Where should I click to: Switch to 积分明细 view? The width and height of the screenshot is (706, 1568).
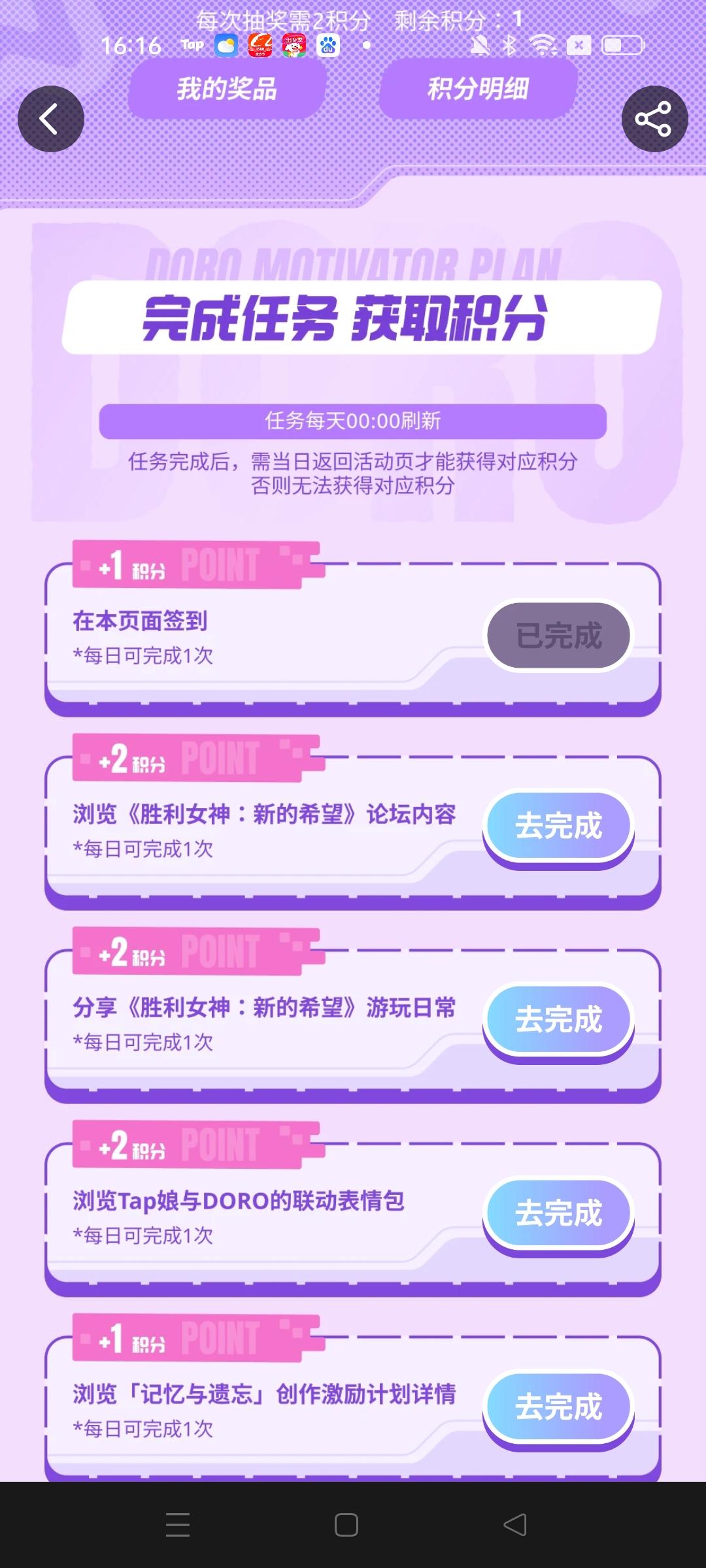click(478, 90)
